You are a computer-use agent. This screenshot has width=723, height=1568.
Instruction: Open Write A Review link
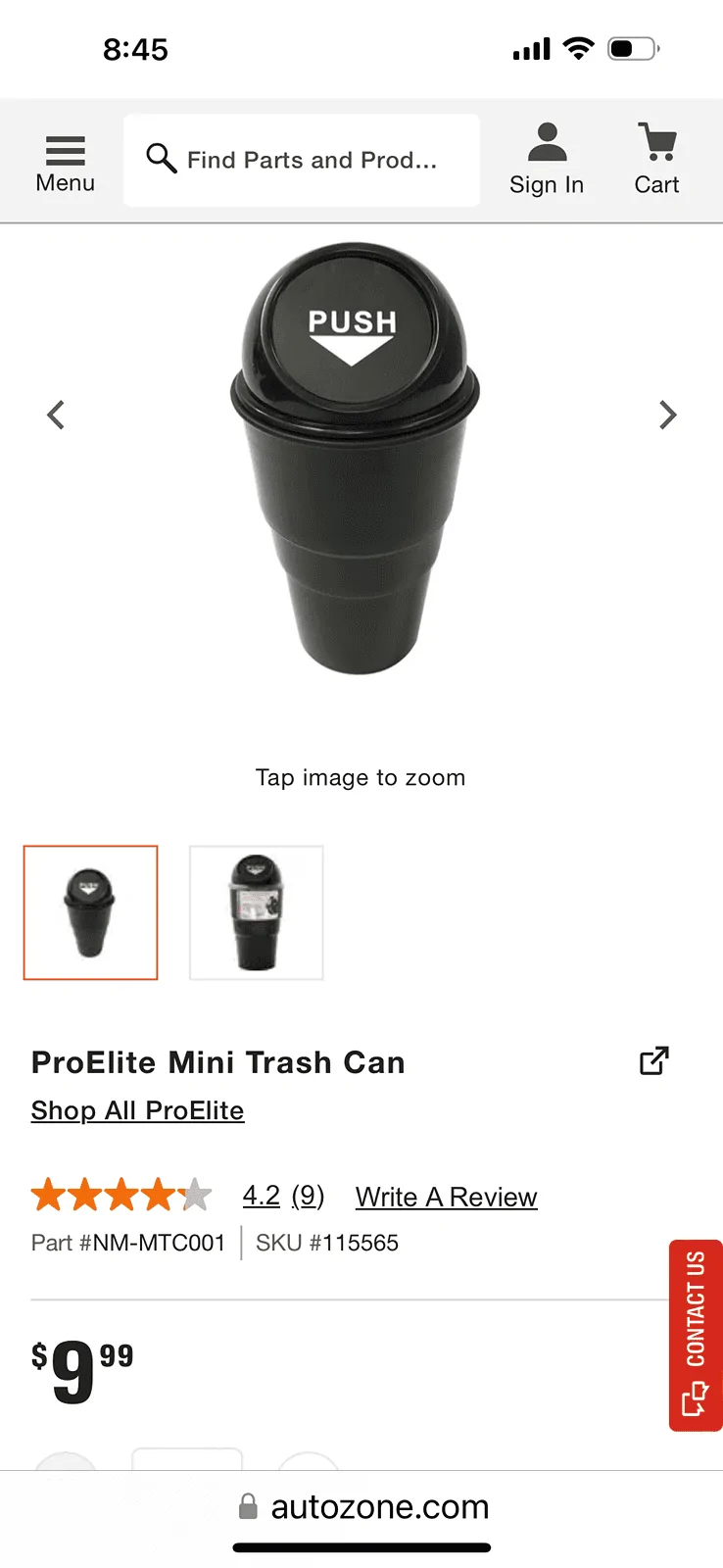(x=446, y=1198)
